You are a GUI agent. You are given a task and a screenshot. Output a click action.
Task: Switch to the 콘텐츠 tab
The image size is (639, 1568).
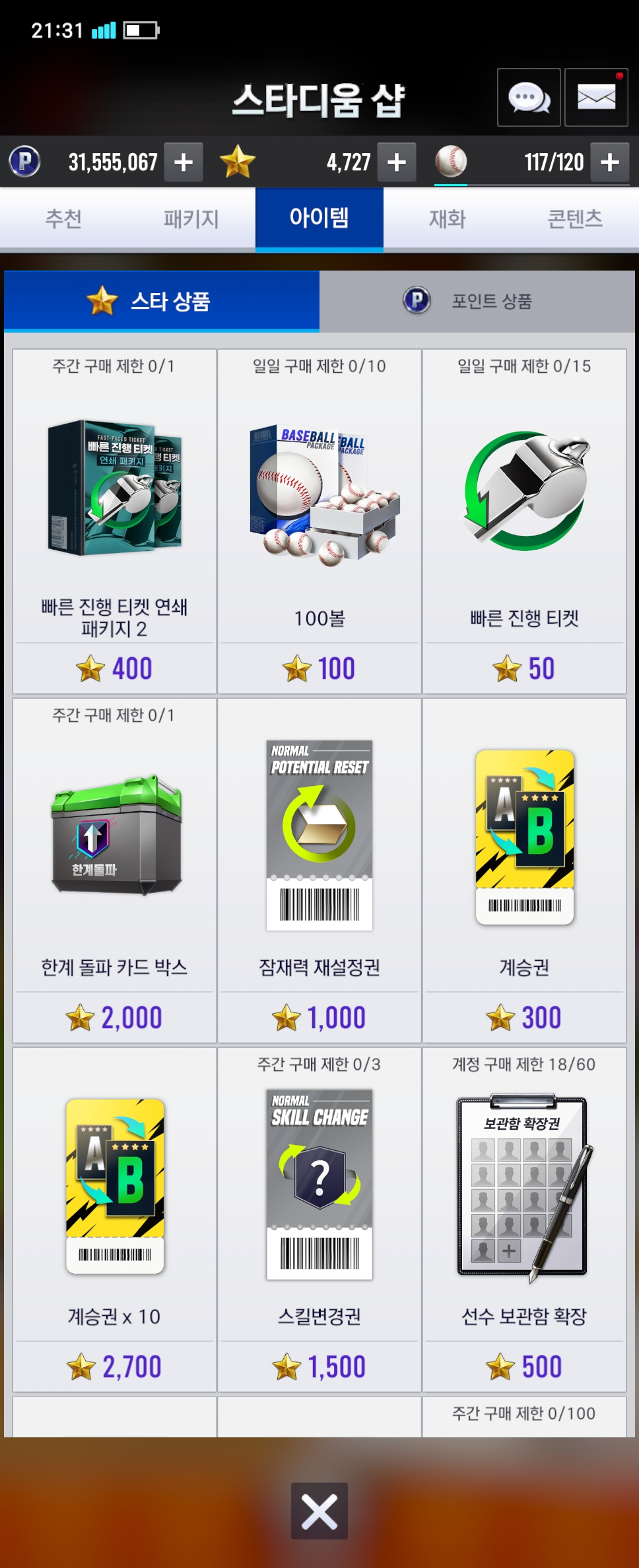575,218
